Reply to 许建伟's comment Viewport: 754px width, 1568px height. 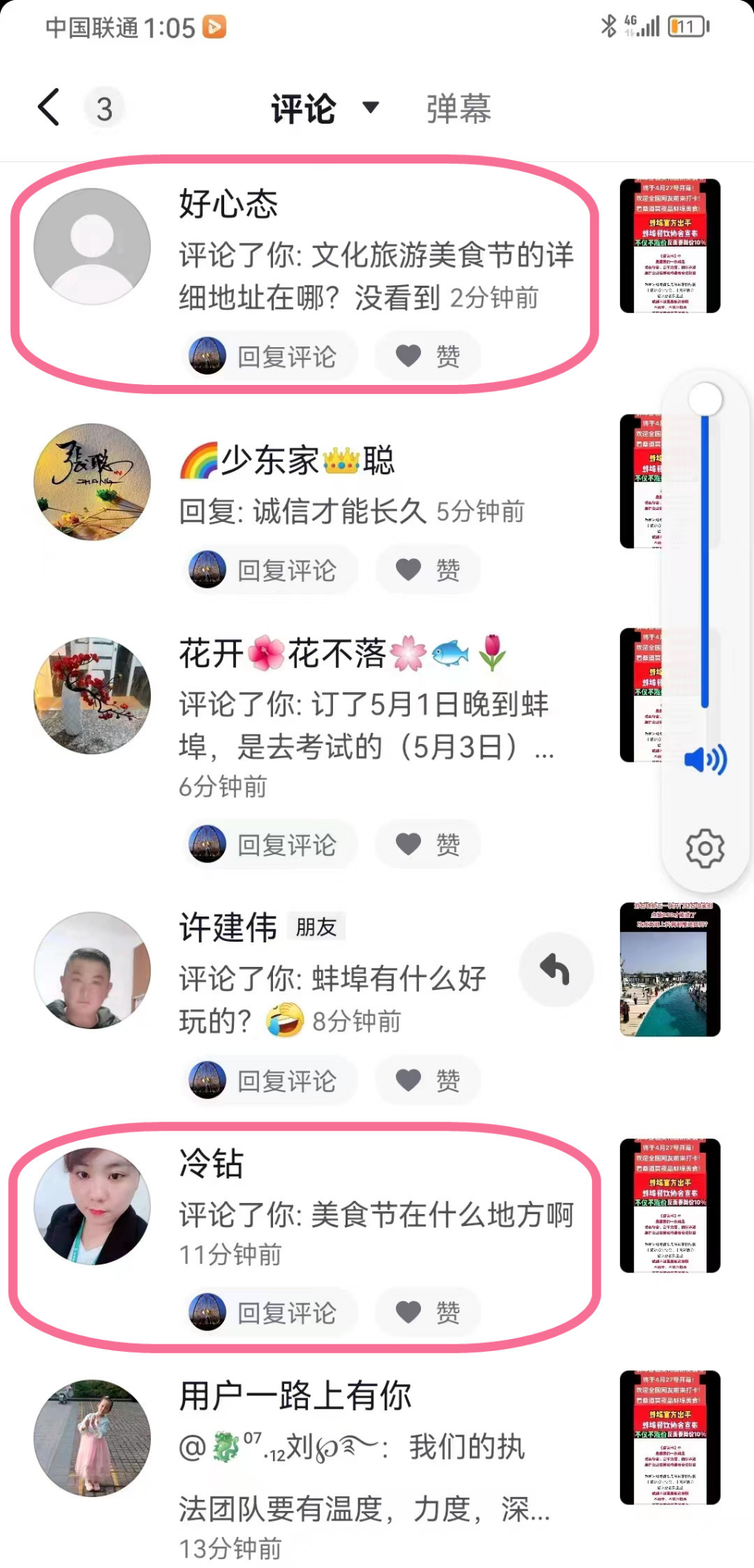pyautogui.click(x=271, y=1080)
